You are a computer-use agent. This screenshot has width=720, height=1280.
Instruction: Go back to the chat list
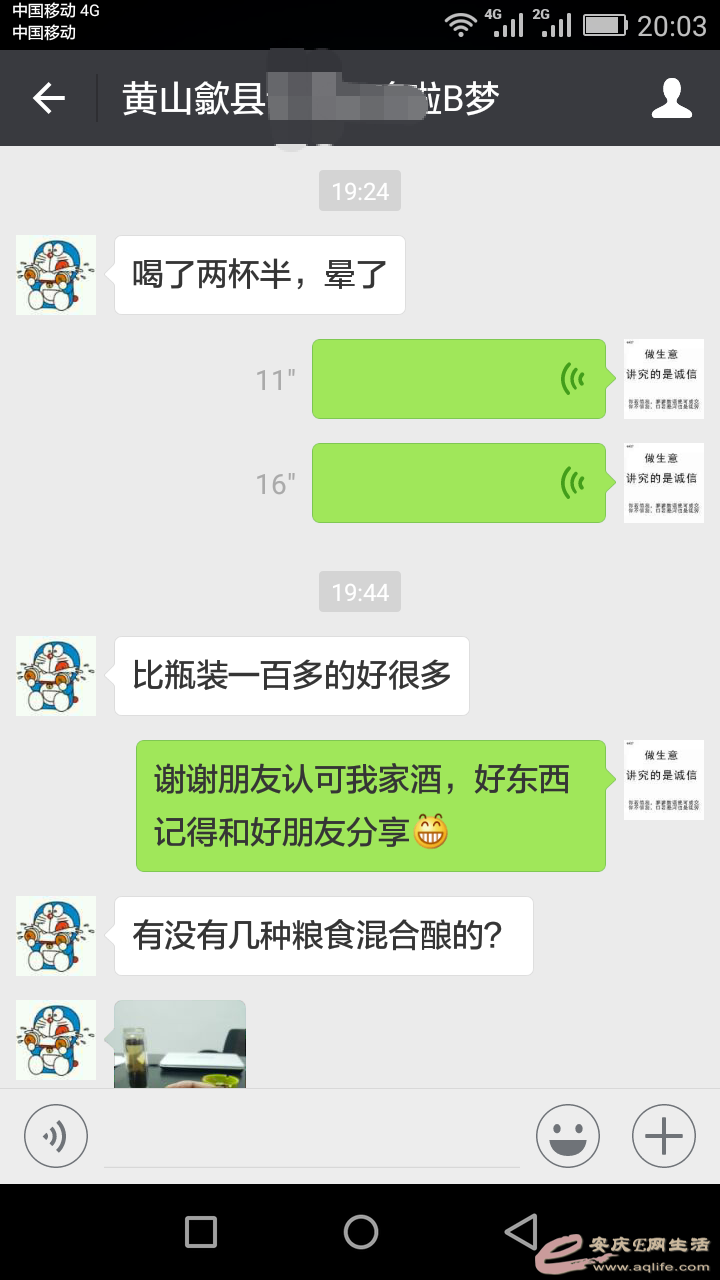[x=48, y=98]
